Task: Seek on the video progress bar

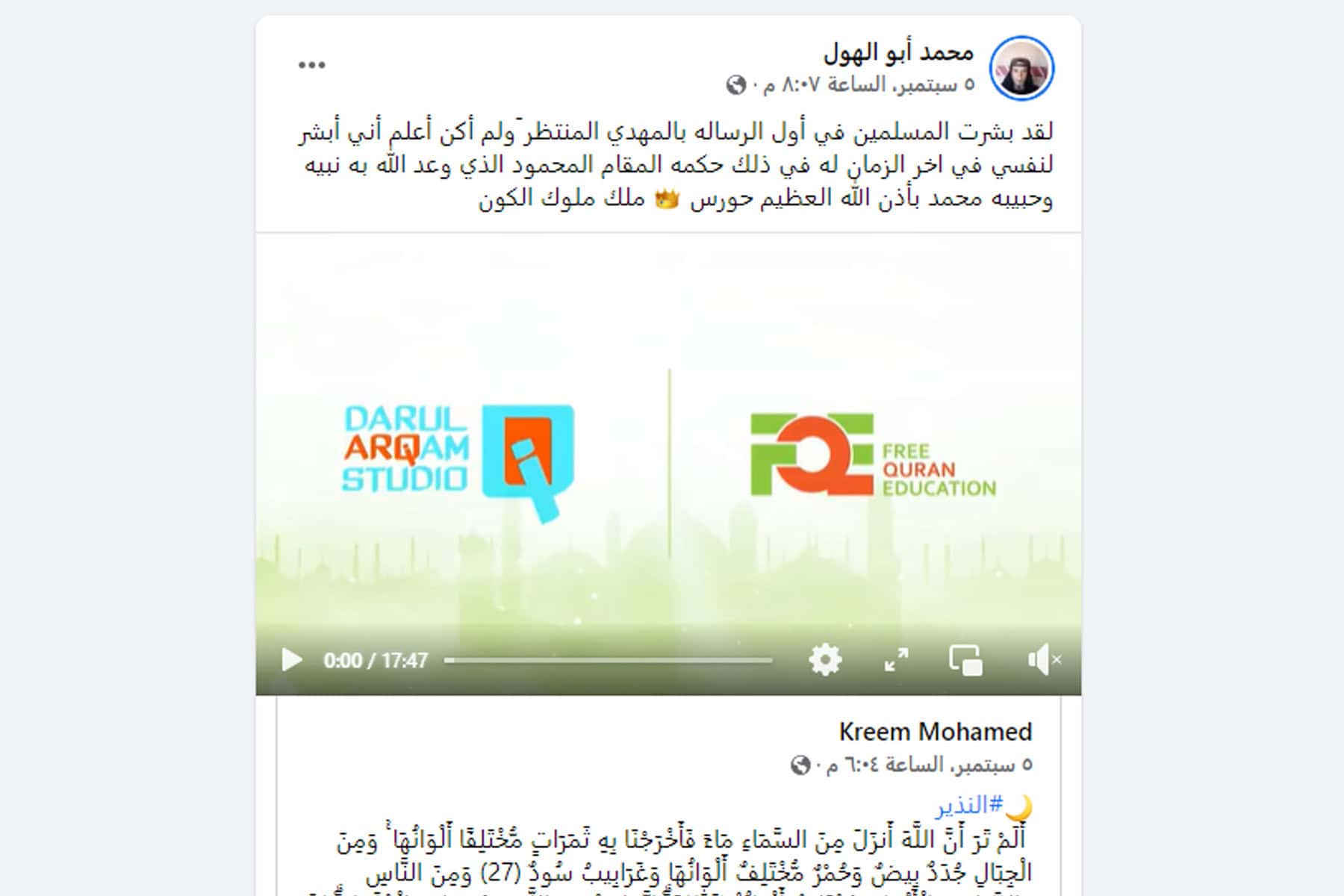Action: 608,660
